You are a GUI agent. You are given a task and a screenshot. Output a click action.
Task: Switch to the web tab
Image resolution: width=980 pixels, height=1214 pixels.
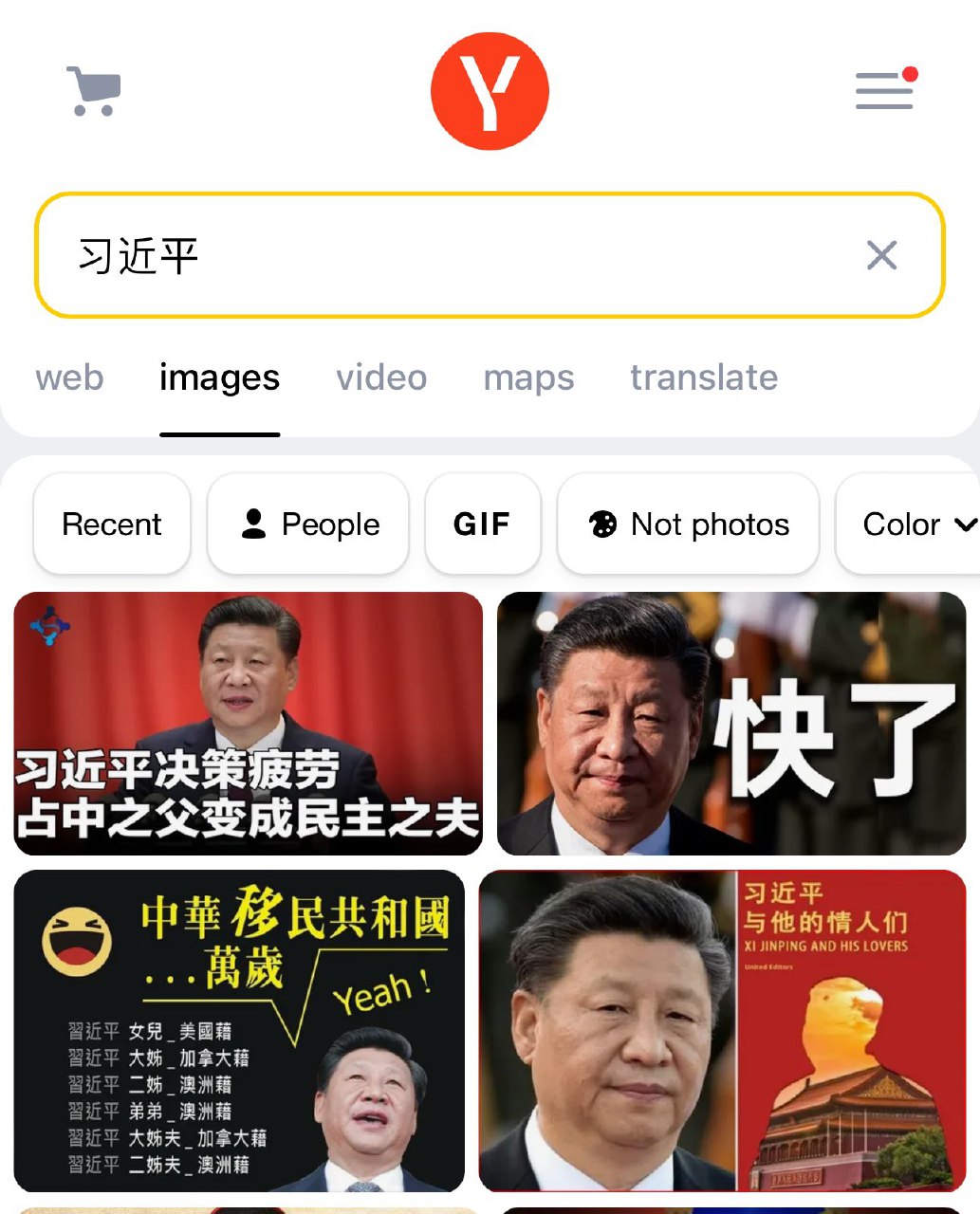pyautogui.click(x=69, y=377)
